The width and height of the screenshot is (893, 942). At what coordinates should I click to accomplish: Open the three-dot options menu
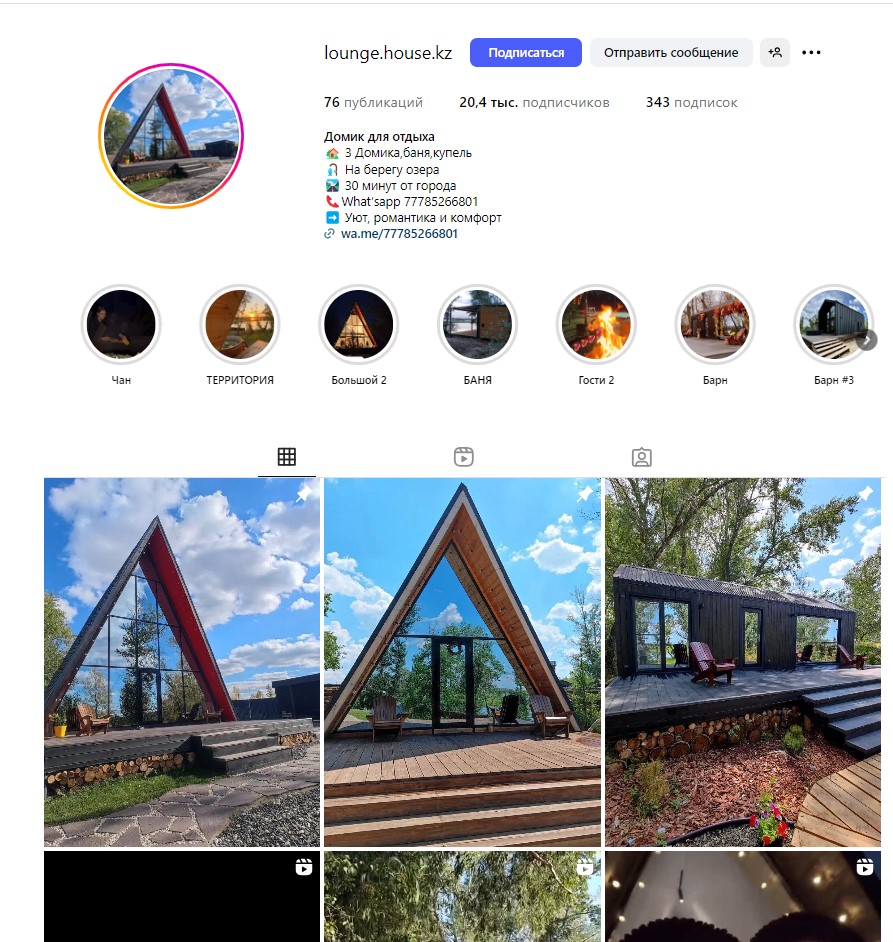point(811,53)
